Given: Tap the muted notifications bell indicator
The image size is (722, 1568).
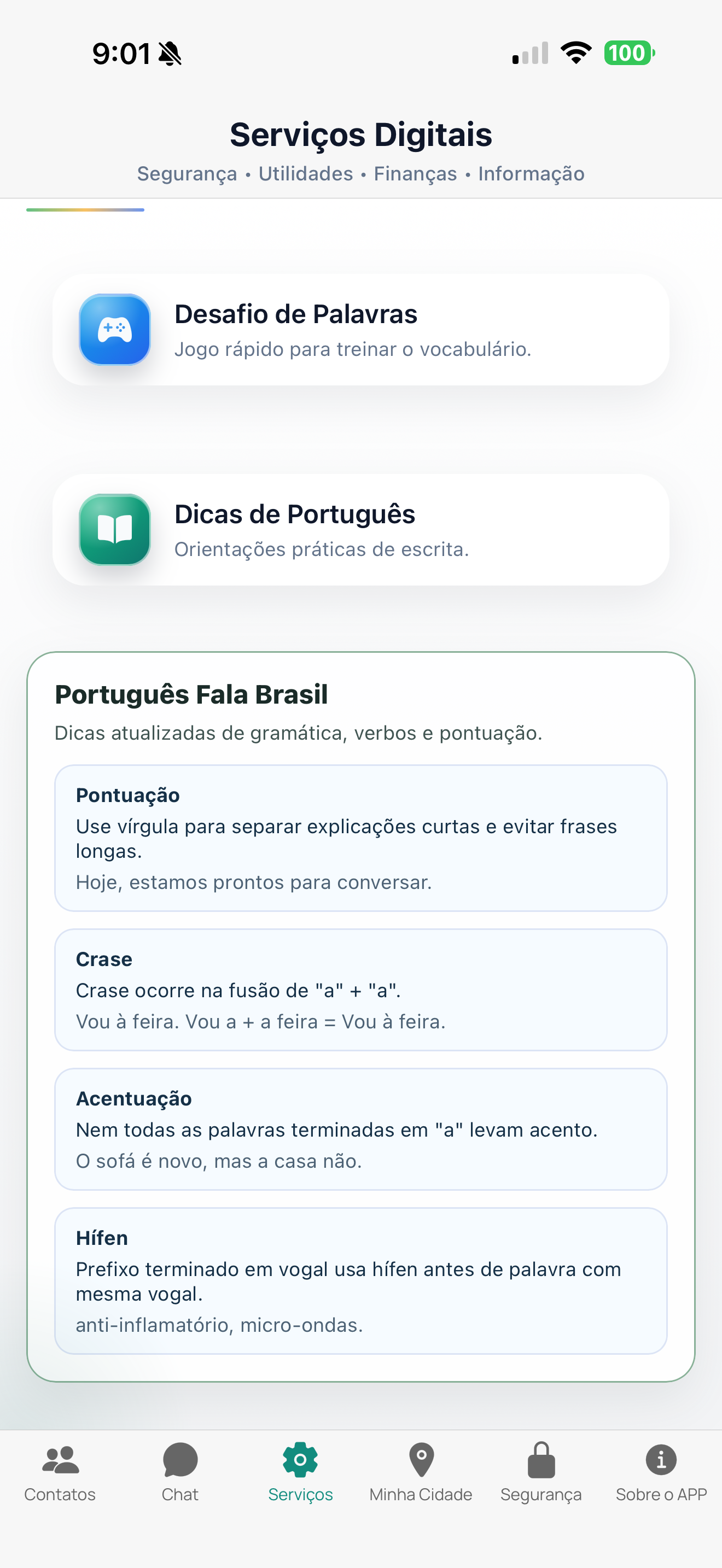Looking at the screenshot, I should pos(169,53).
